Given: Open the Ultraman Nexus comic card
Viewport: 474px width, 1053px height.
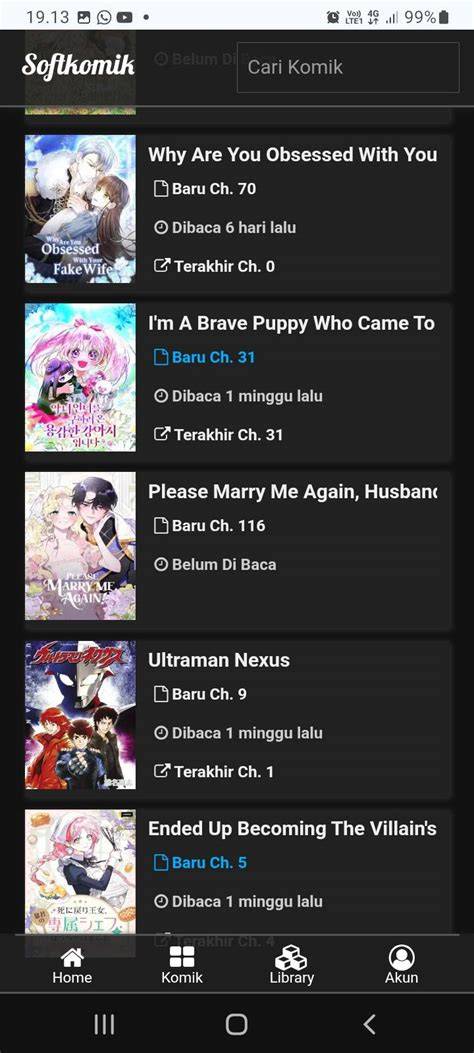Looking at the screenshot, I should click(238, 715).
